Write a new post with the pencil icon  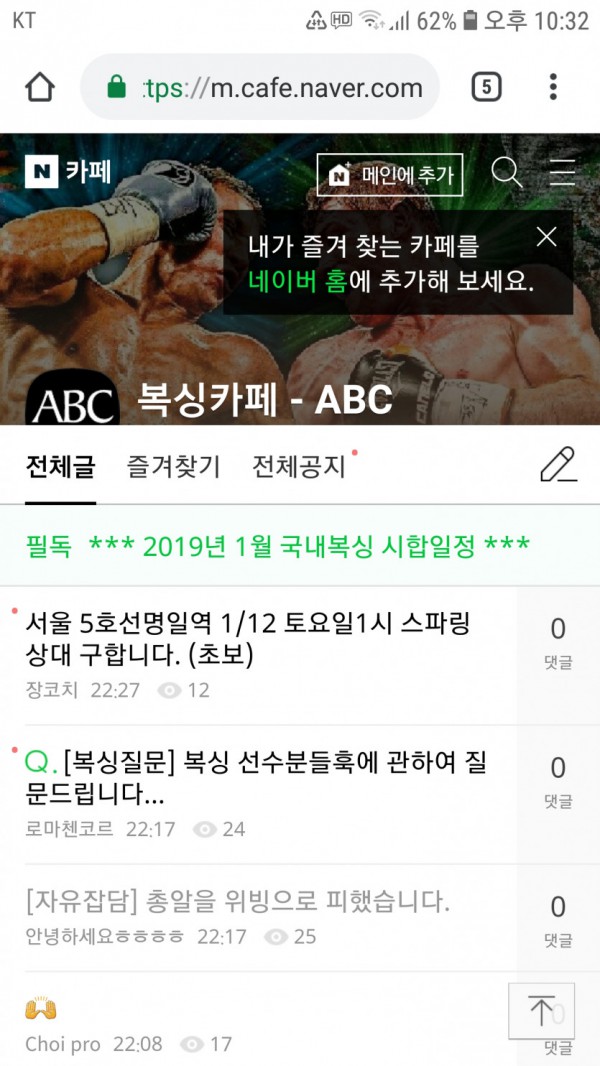point(559,465)
